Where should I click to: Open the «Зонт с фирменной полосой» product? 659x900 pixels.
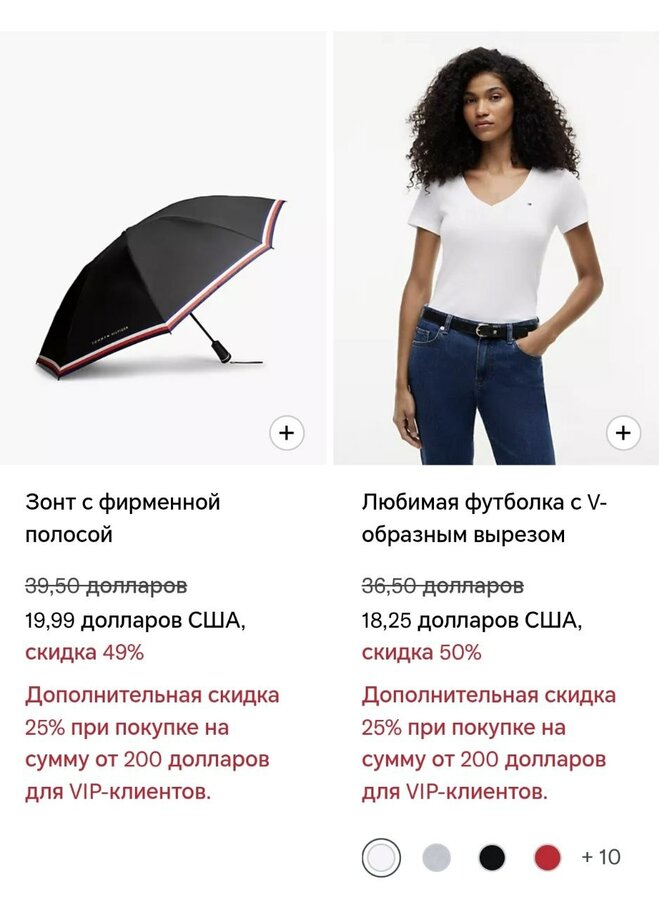(122, 518)
